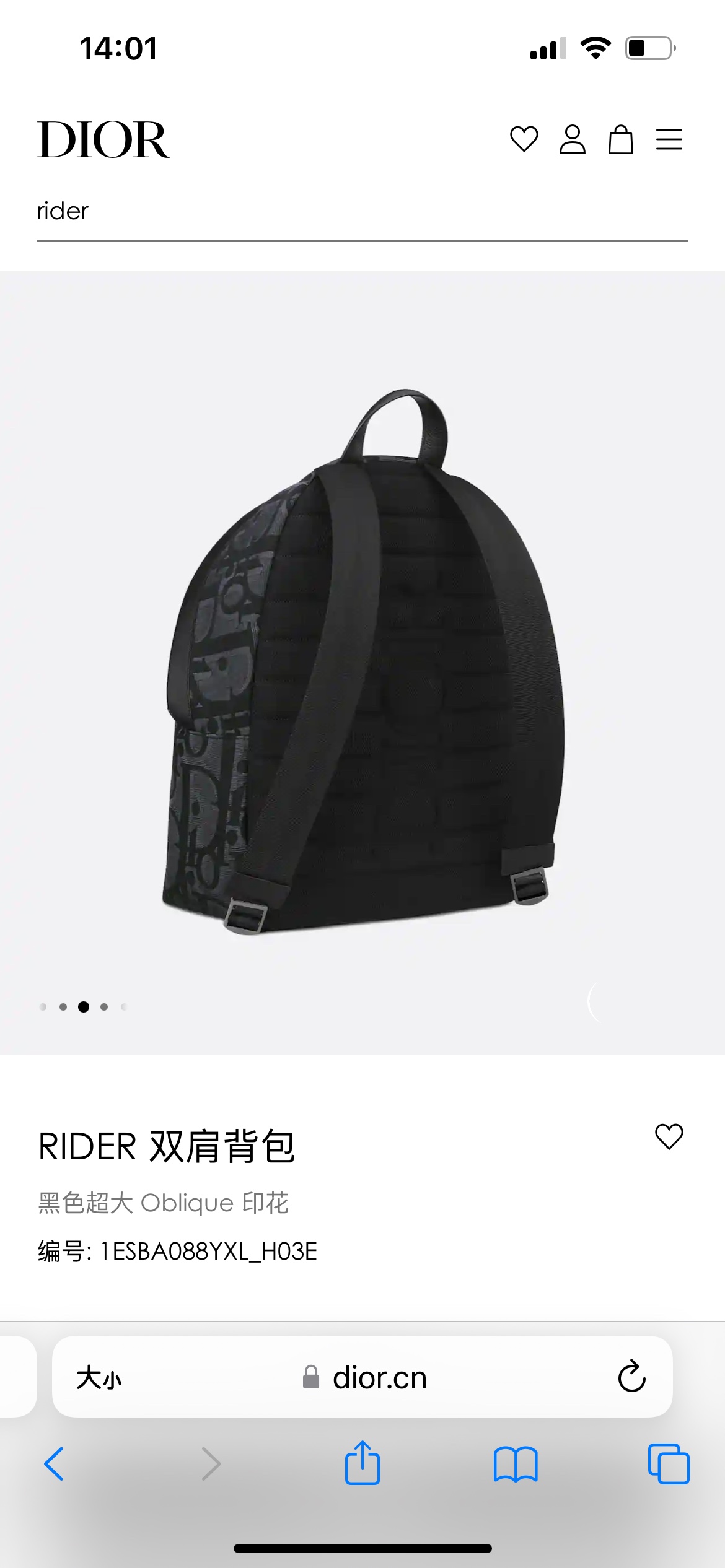Open the shopping bag

point(620,139)
